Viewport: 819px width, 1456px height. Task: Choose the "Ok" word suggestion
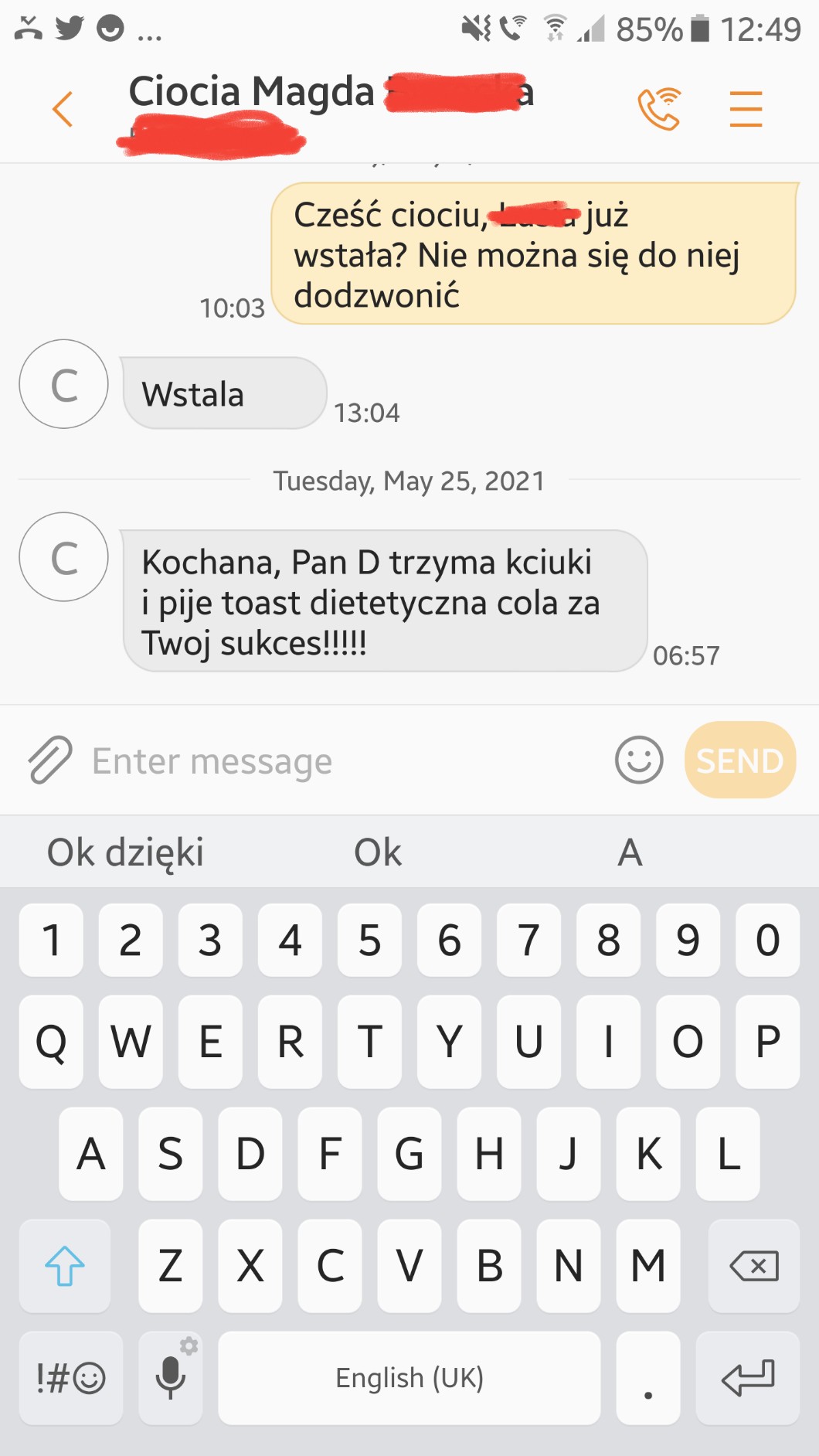[x=378, y=852]
